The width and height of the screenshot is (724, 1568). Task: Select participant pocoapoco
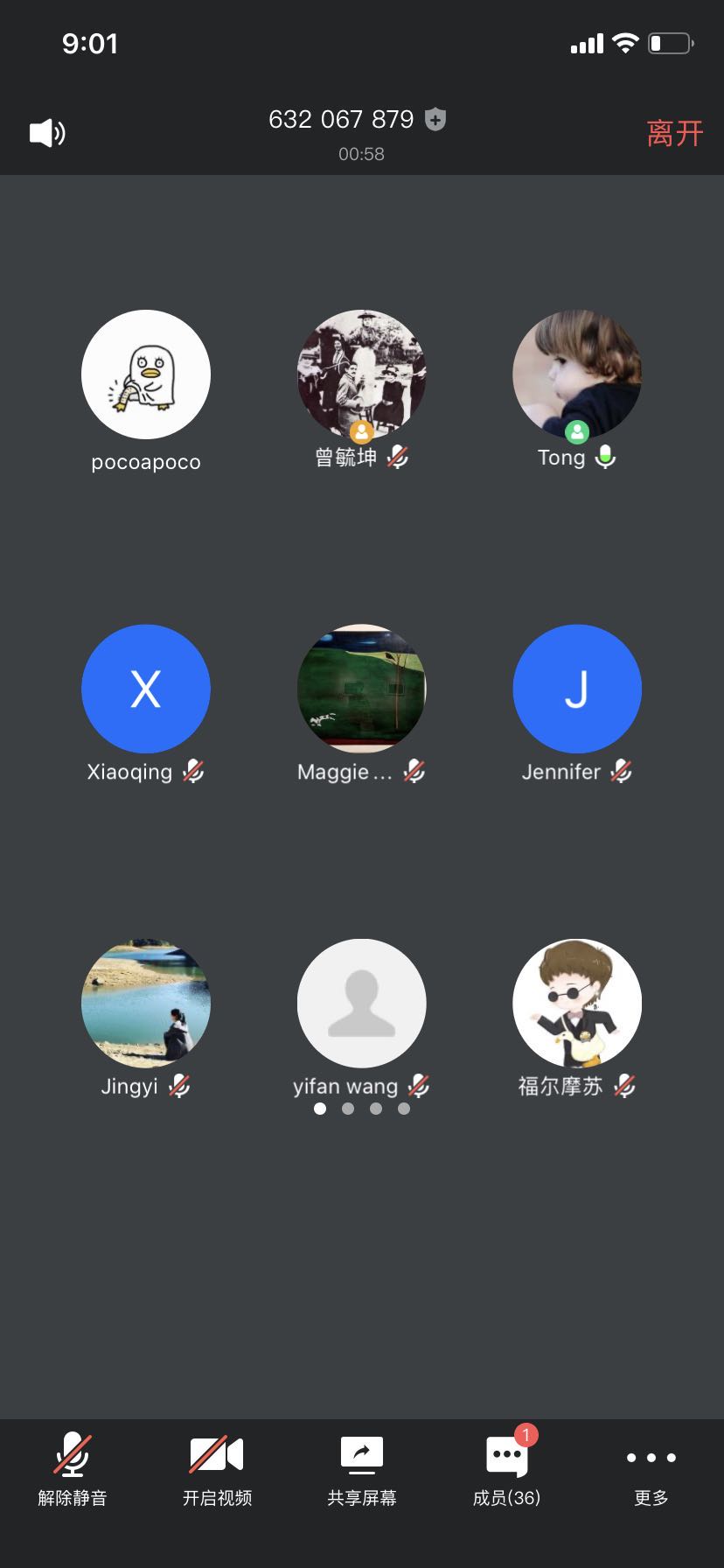click(146, 374)
